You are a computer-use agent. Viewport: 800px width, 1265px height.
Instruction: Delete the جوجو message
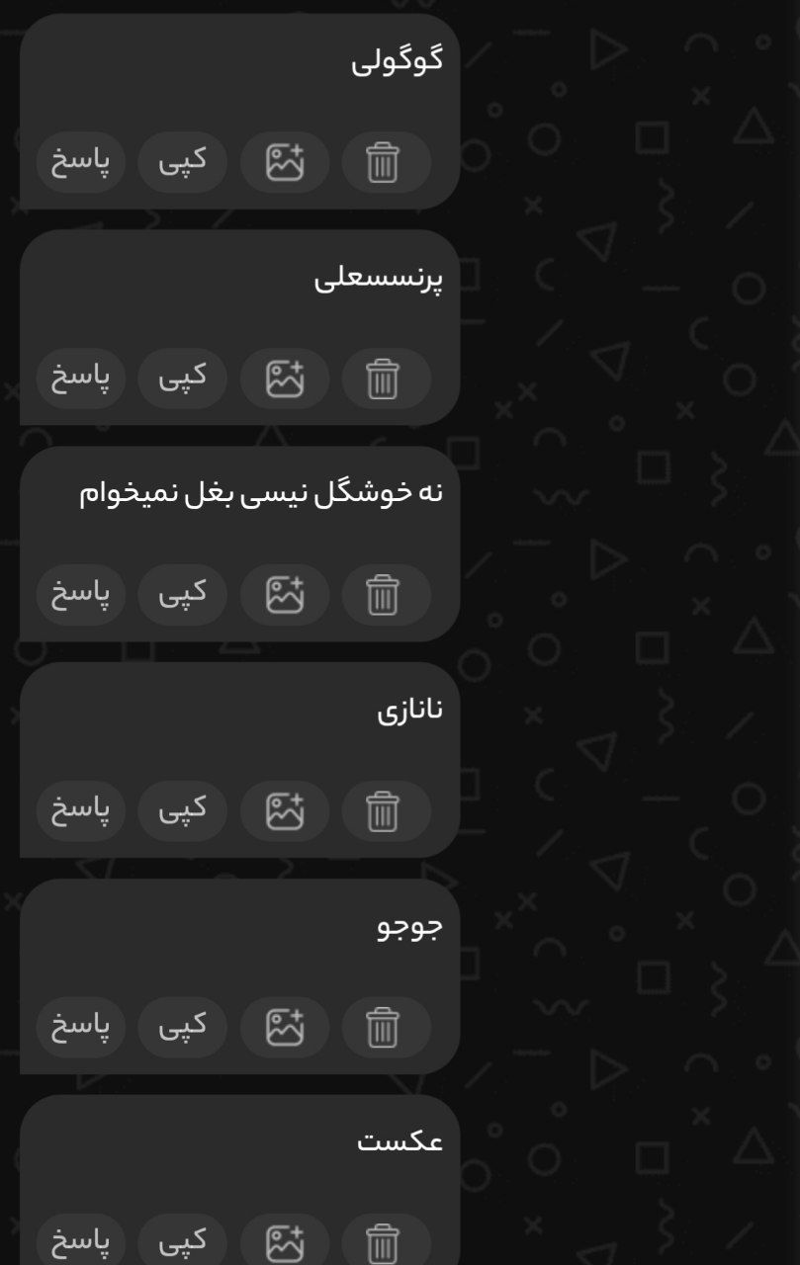[x=384, y=1026]
